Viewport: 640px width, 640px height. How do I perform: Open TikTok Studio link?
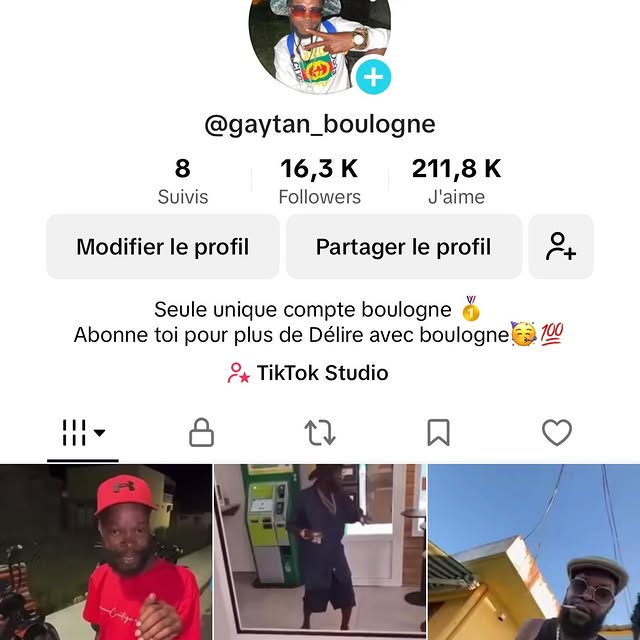pos(308,373)
